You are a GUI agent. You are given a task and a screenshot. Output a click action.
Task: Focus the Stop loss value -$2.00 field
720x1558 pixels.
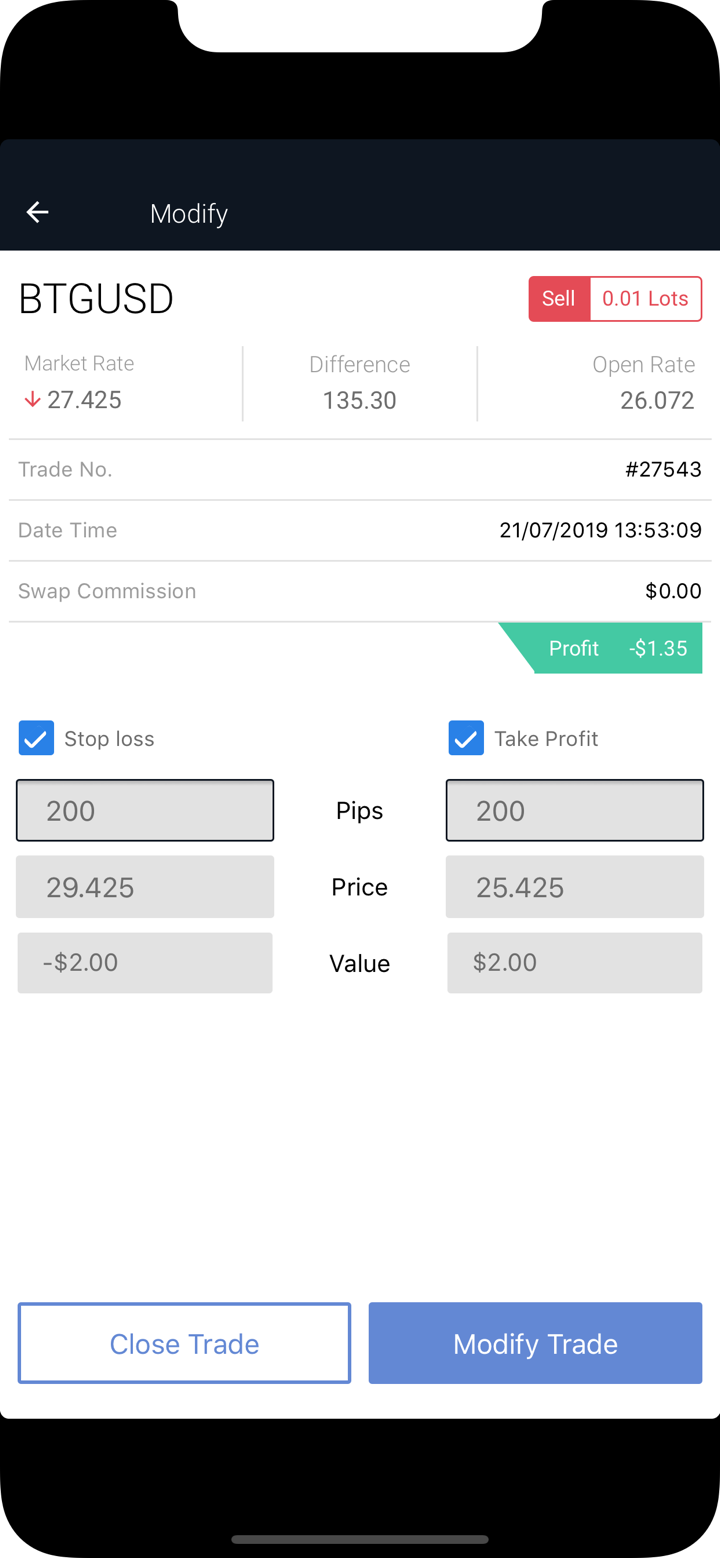tap(145, 963)
